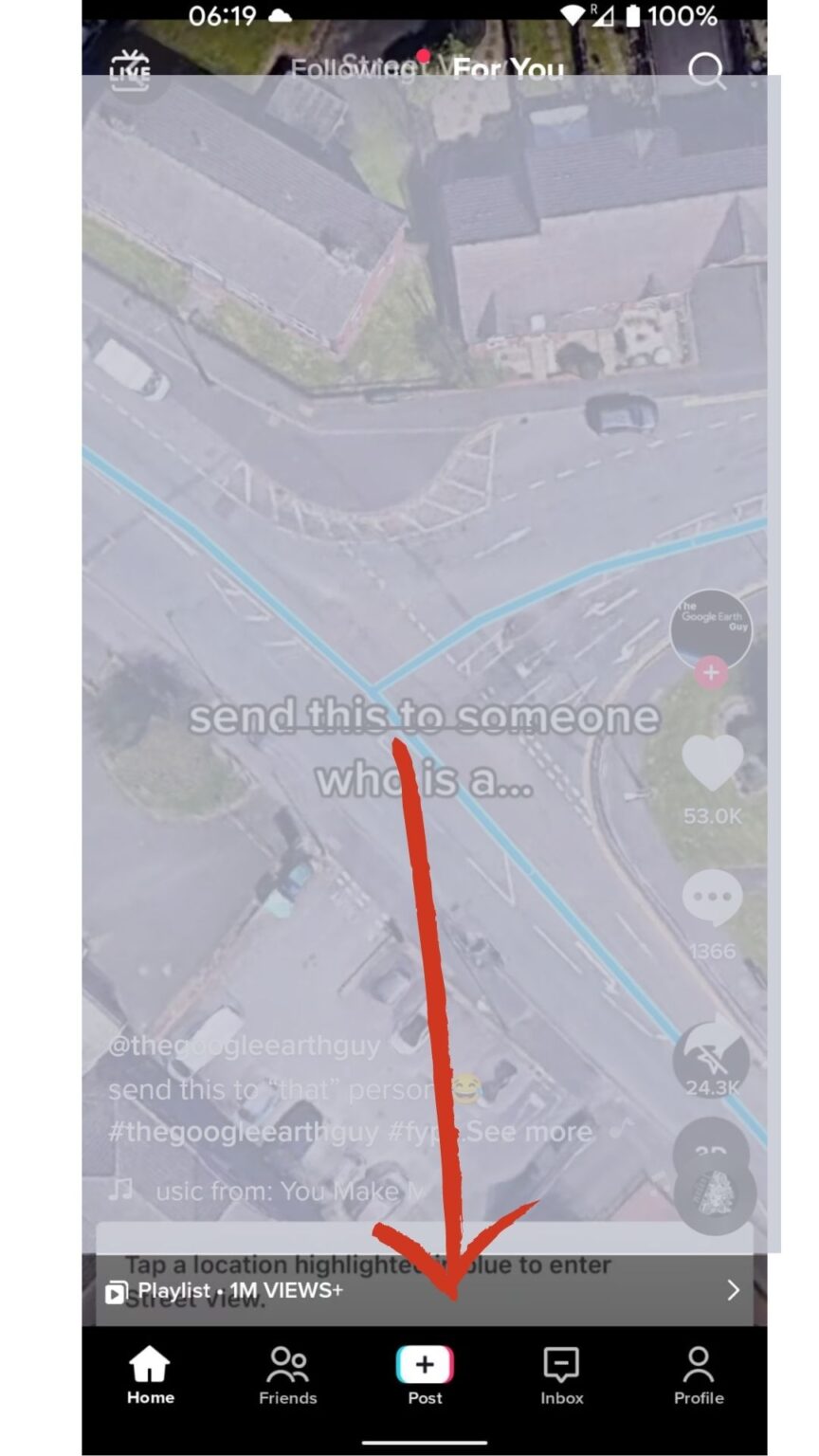819x1456 pixels.
Task: Follow creator with the pink plus
Action: tap(711, 673)
